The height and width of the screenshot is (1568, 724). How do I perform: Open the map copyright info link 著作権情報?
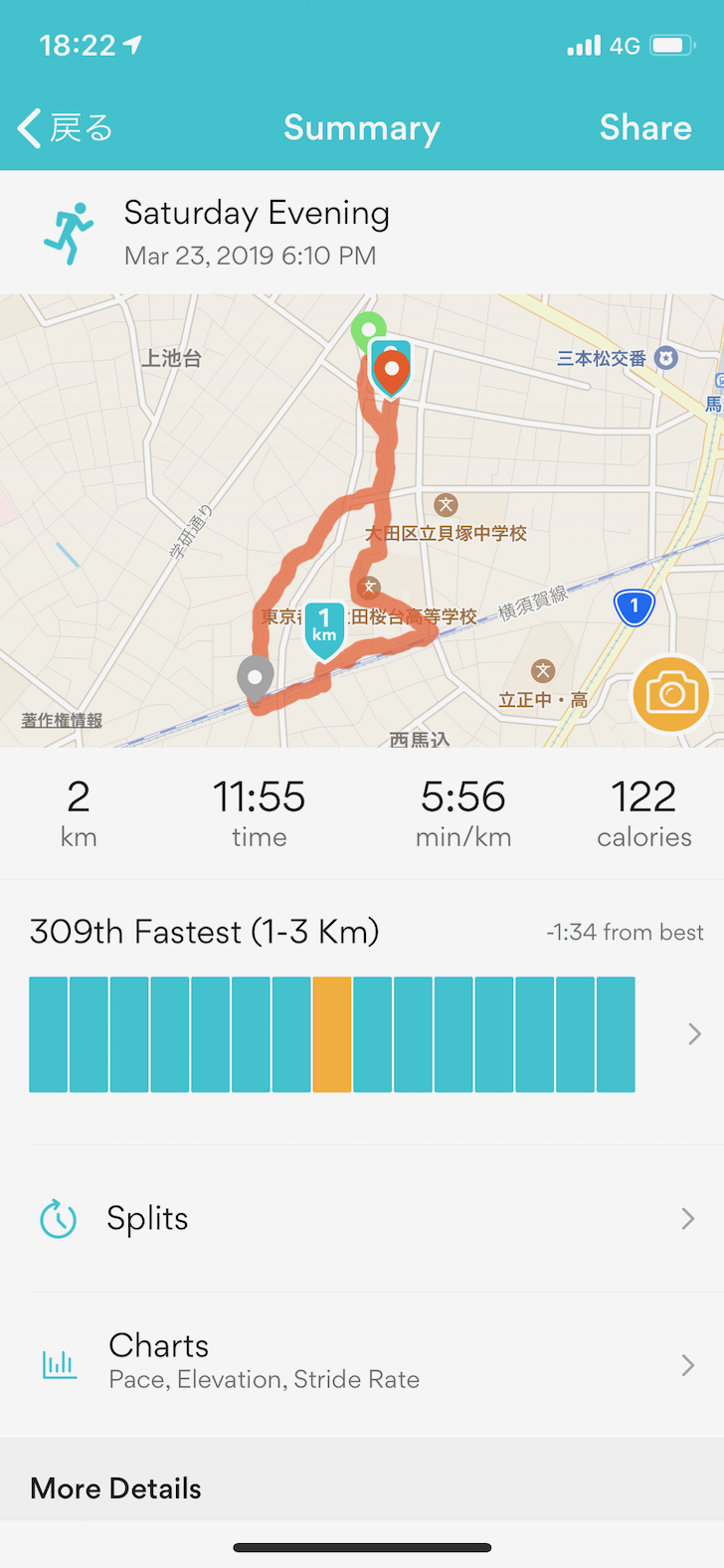pyautogui.click(x=62, y=721)
